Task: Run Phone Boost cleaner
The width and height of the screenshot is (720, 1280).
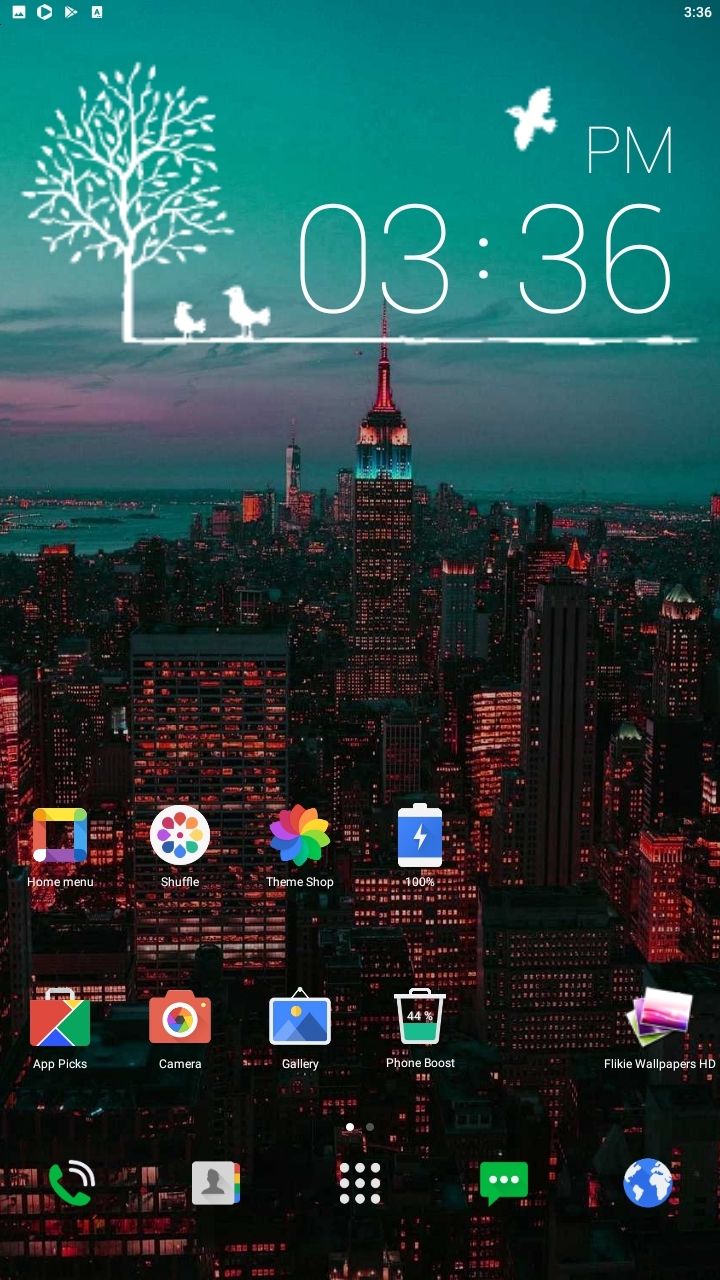Action: click(x=420, y=1018)
